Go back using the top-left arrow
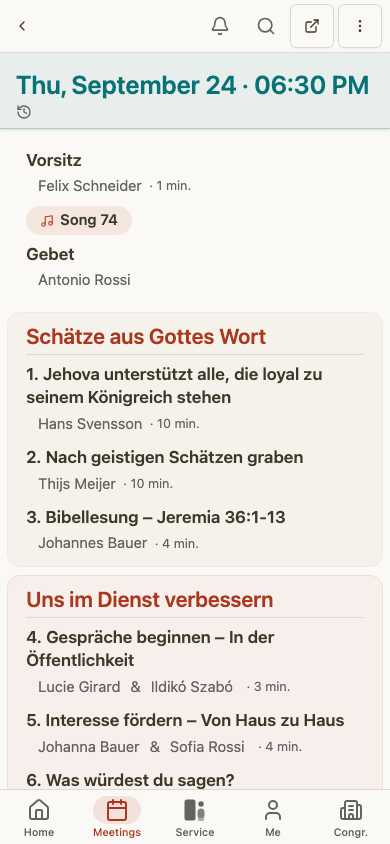This screenshot has width=390, height=844. [22, 26]
